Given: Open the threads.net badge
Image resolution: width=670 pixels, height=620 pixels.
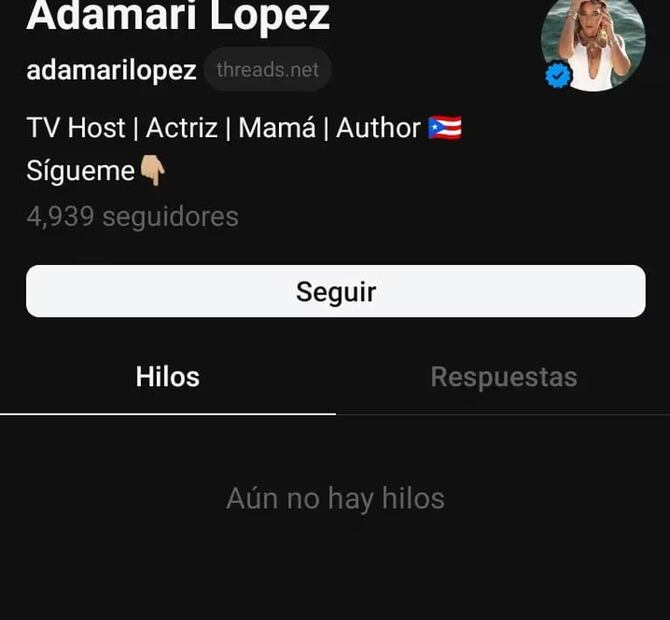Looking at the screenshot, I should pos(267,70).
